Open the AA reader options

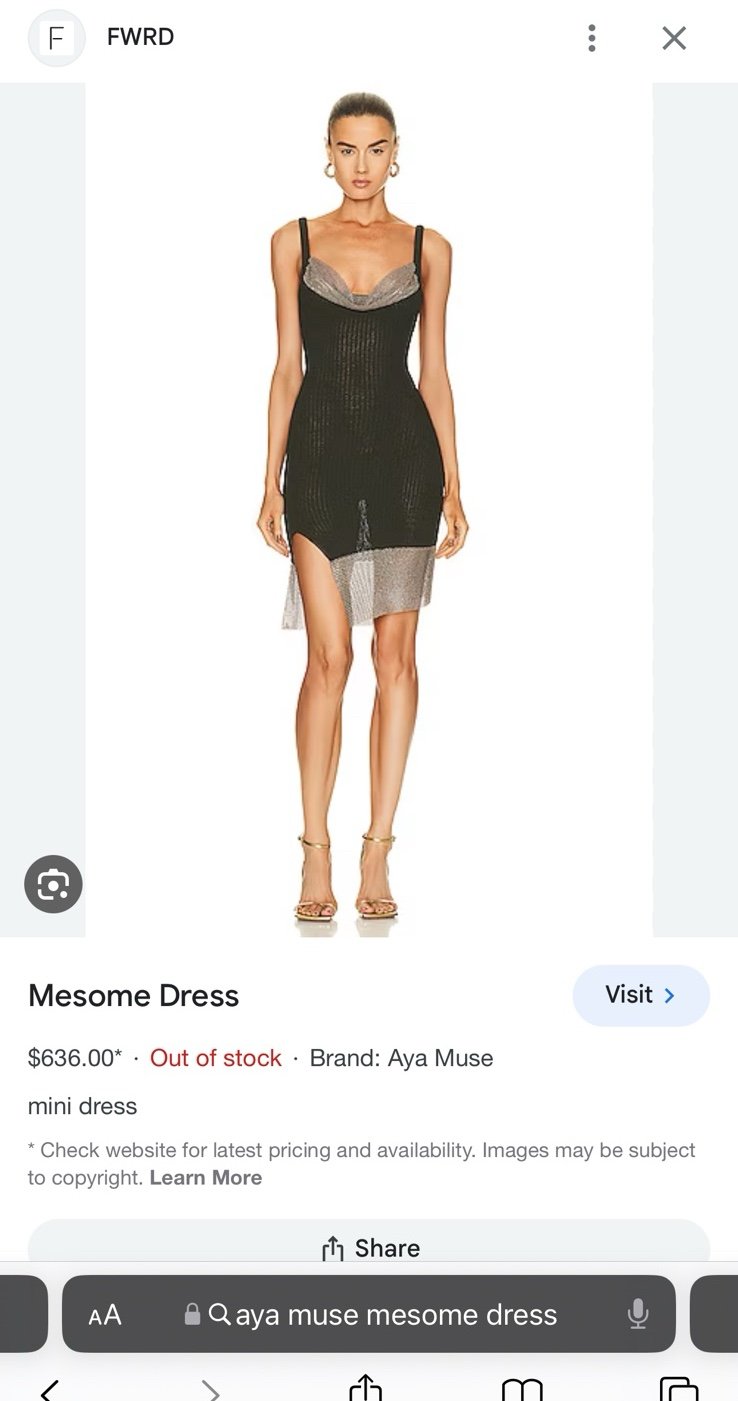pos(105,1314)
